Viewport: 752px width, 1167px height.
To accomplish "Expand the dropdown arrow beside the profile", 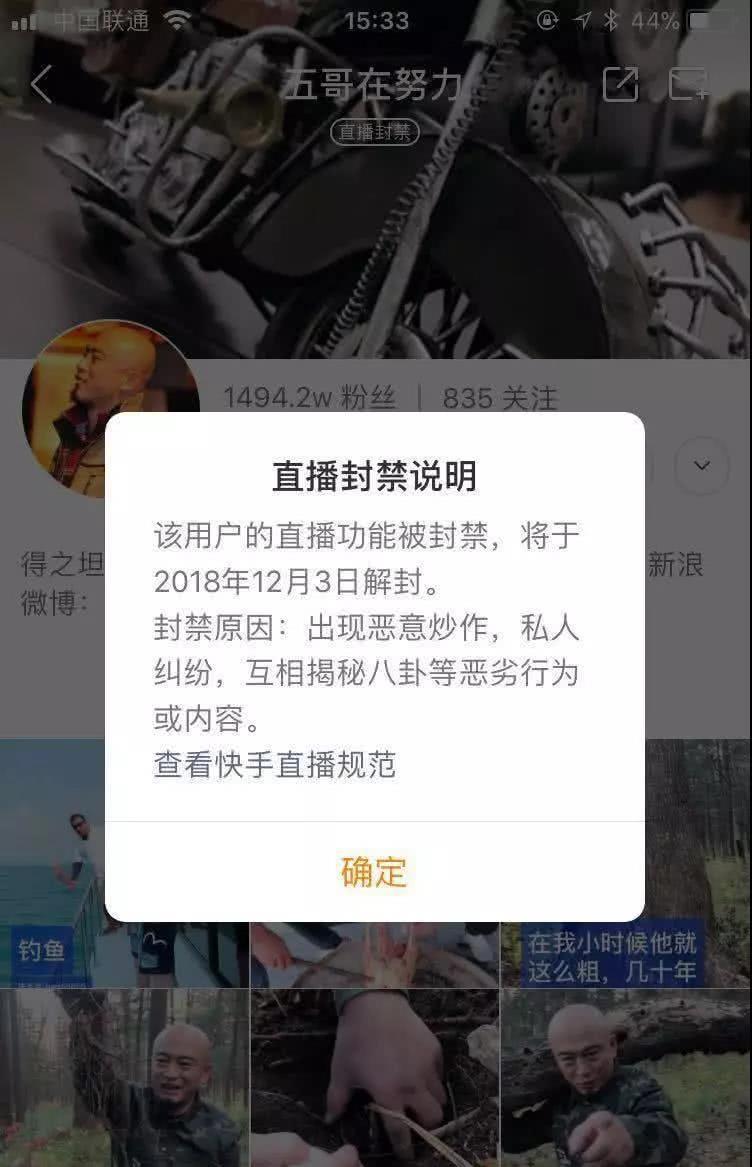I will pyautogui.click(x=702, y=465).
